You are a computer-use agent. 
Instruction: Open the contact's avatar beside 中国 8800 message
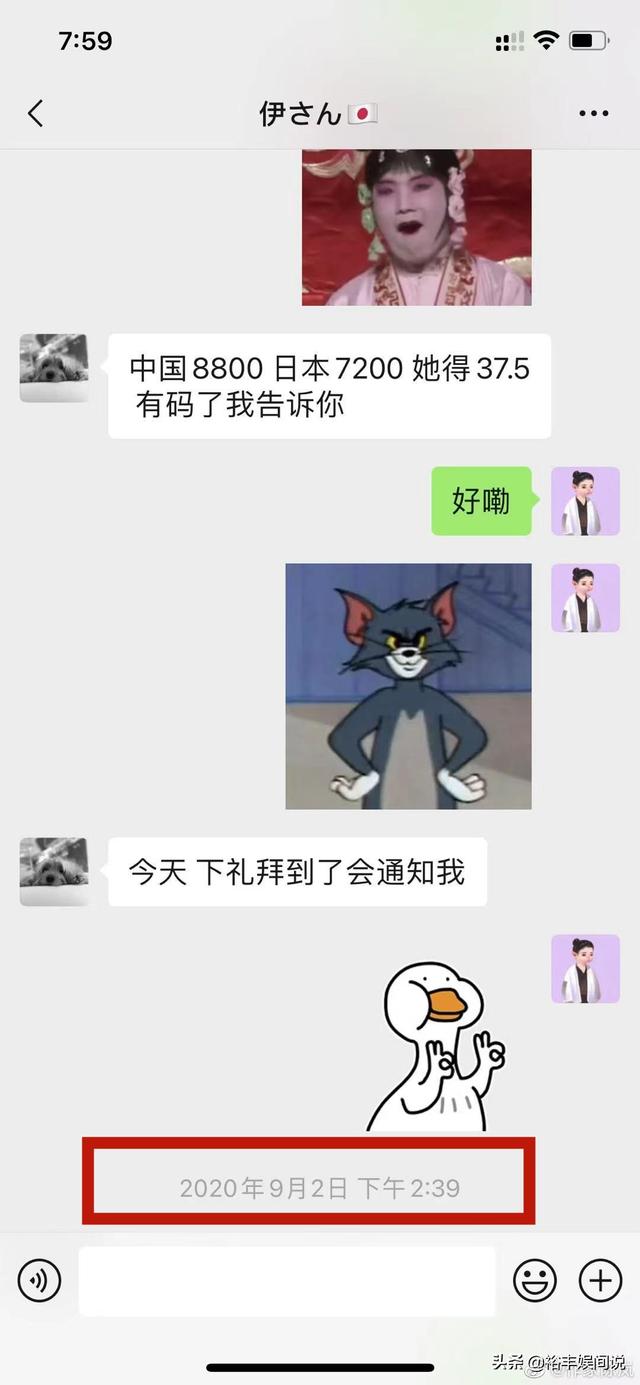pyautogui.click(x=54, y=368)
